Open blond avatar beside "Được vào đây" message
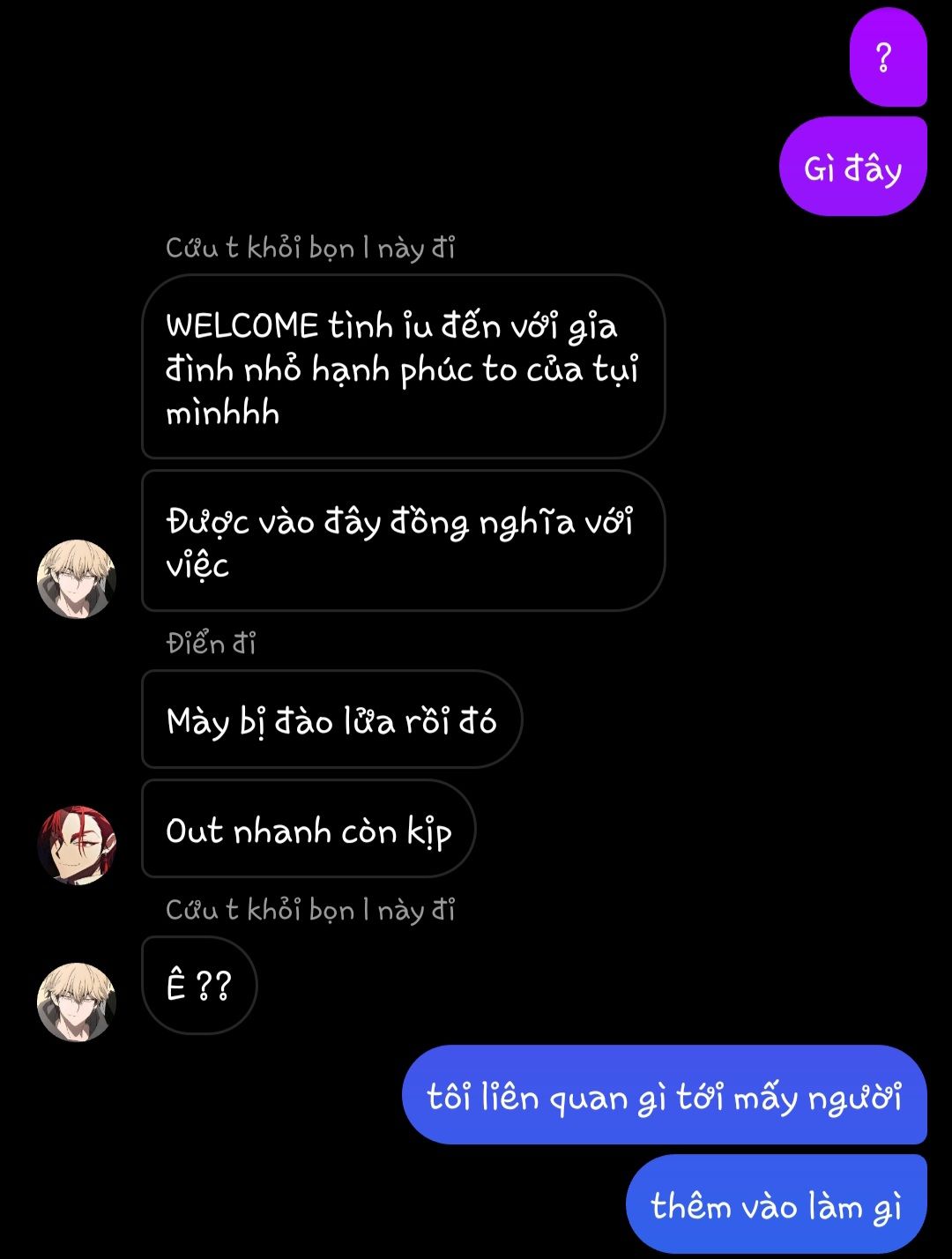The width and height of the screenshot is (952, 1259). [x=77, y=579]
